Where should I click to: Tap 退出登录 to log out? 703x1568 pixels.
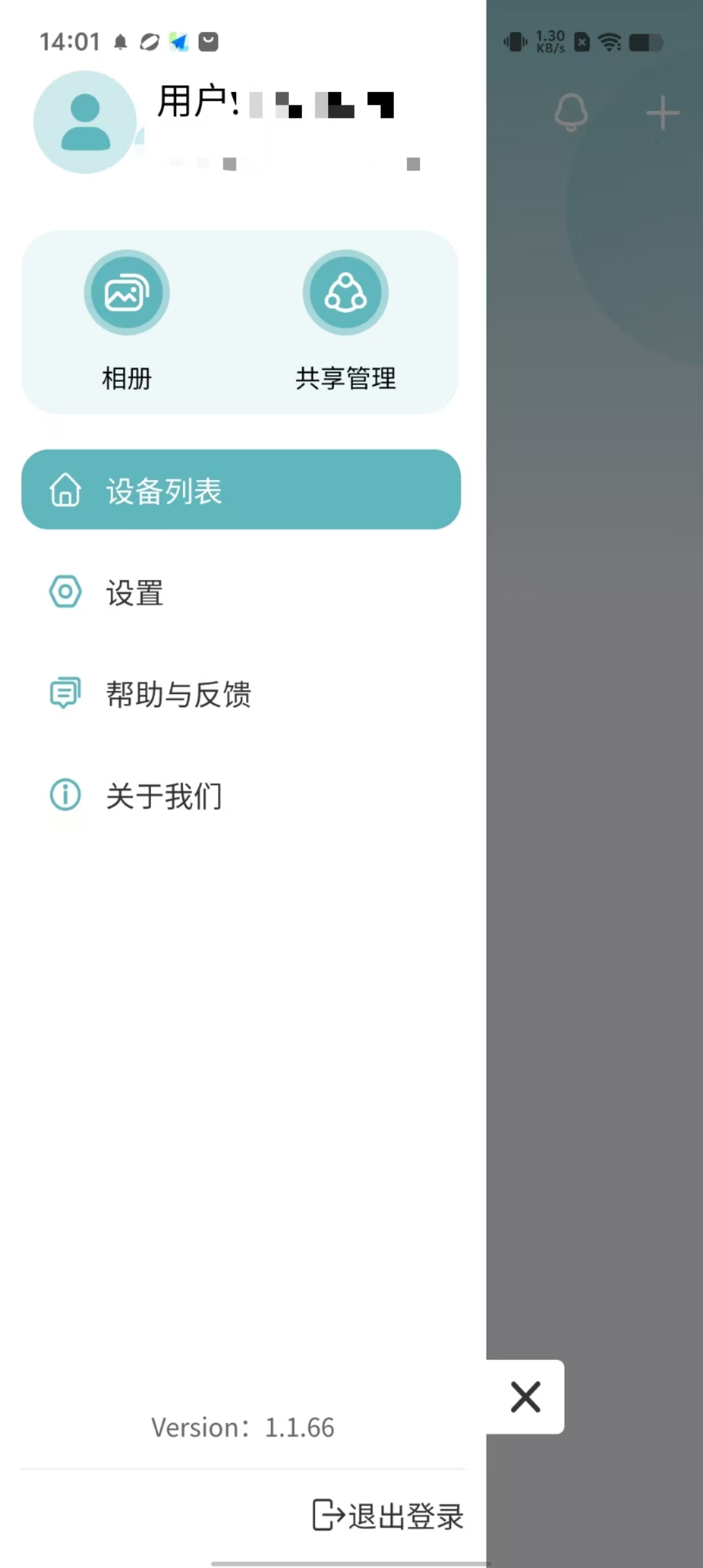coord(389,1515)
